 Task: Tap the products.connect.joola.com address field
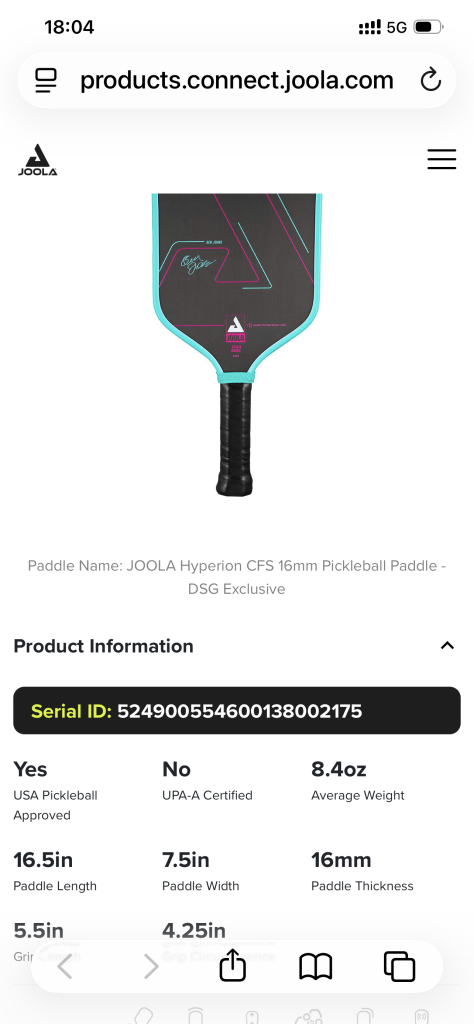pos(236,80)
